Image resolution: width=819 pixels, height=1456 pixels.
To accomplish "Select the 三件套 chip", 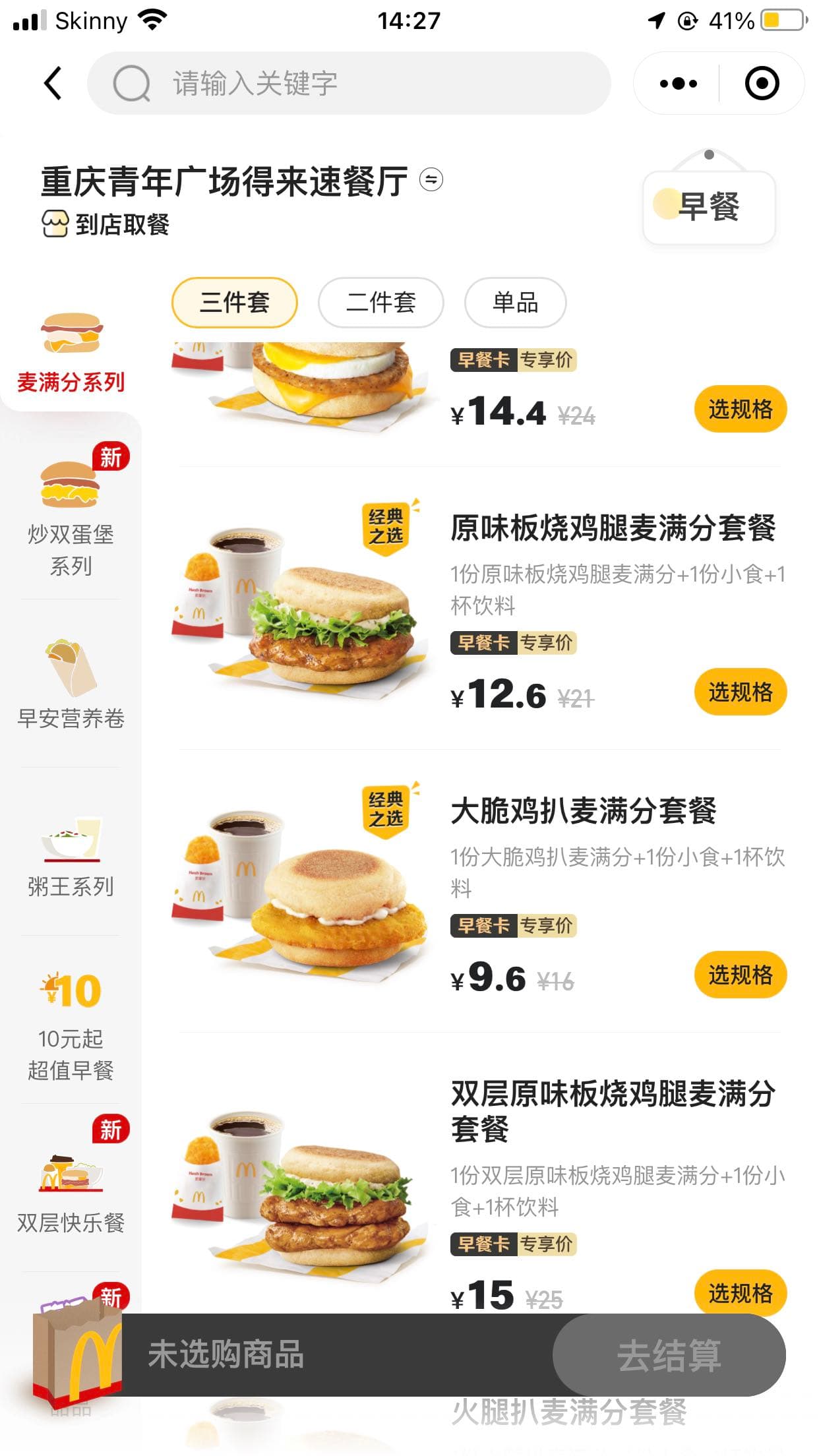I will (235, 303).
